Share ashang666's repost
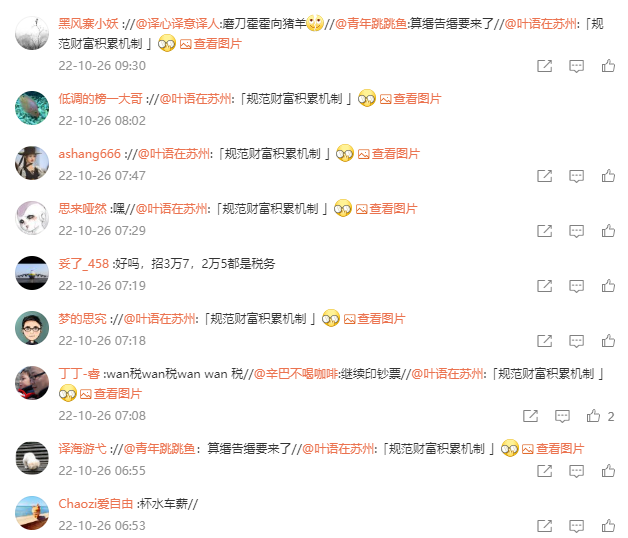Viewport: 628px width, 538px height. click(545, 176)
